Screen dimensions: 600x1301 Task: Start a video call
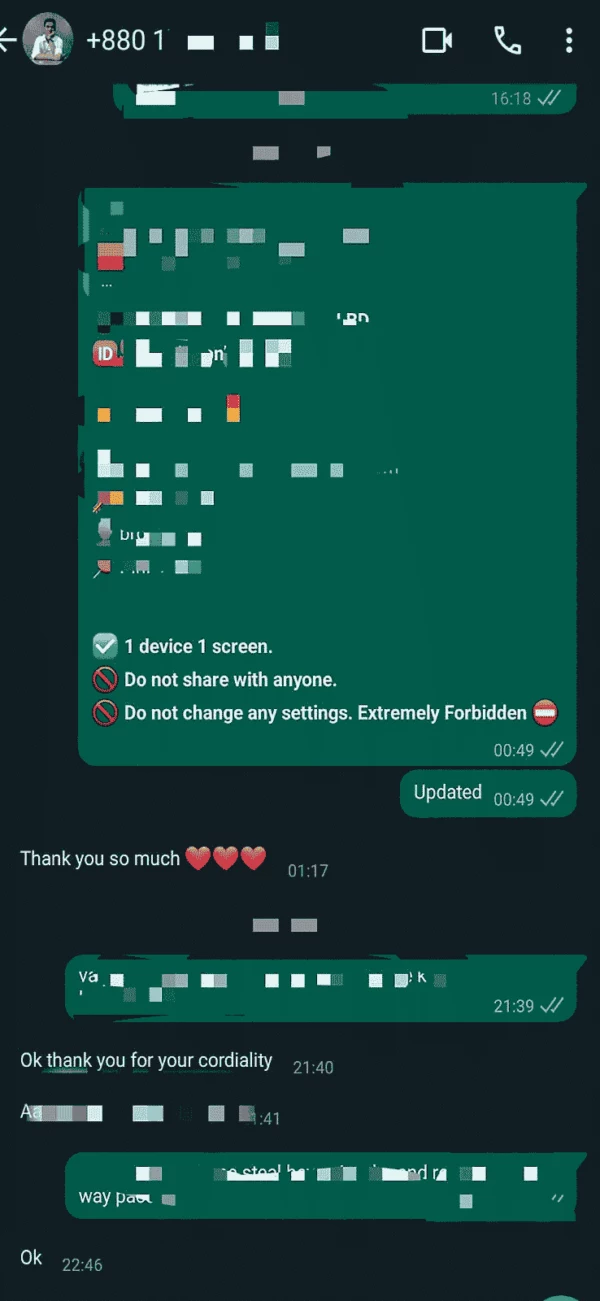[437, 41]
